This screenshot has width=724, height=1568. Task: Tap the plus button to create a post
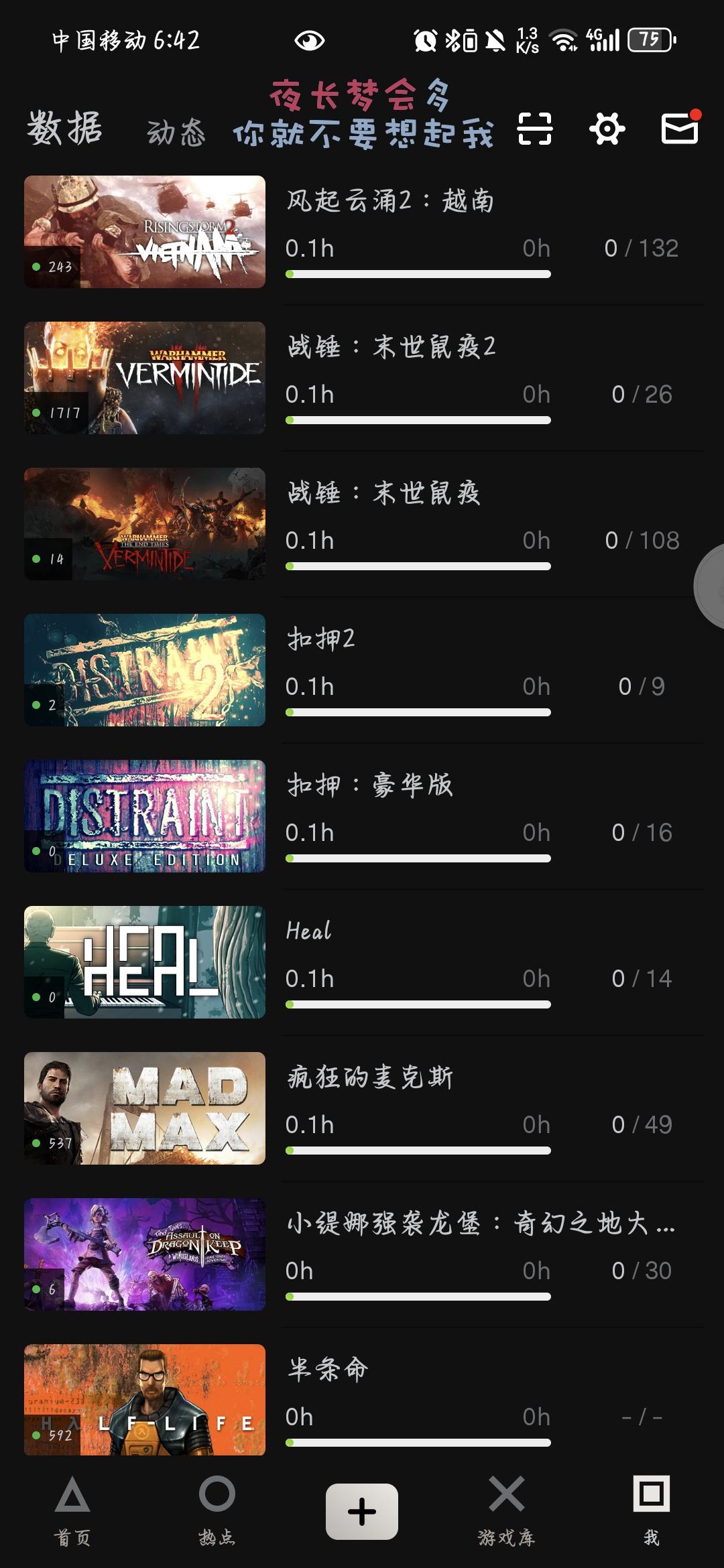pos(362,1512)
